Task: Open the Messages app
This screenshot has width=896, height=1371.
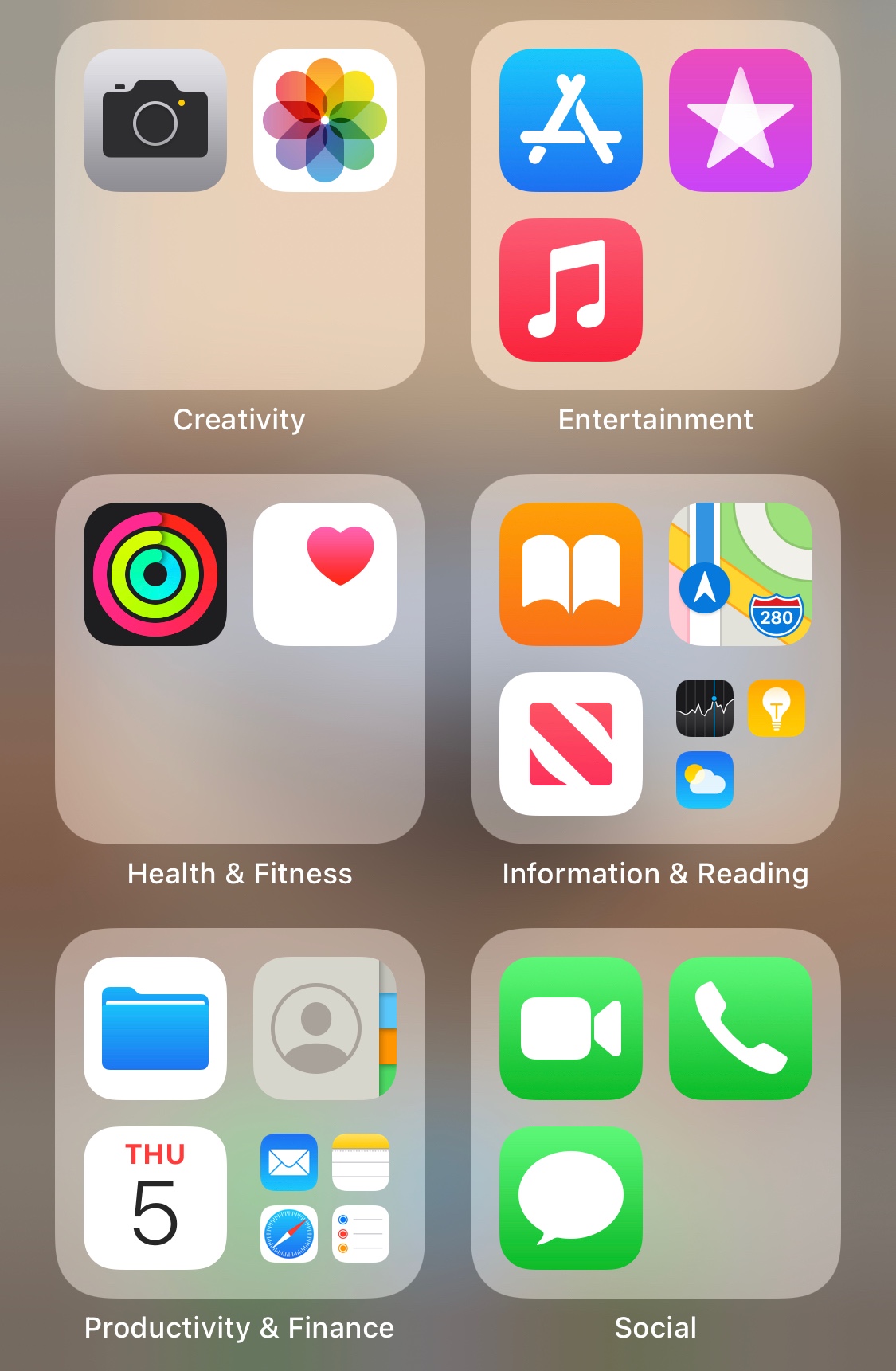Action: (x=570, y=1197)
